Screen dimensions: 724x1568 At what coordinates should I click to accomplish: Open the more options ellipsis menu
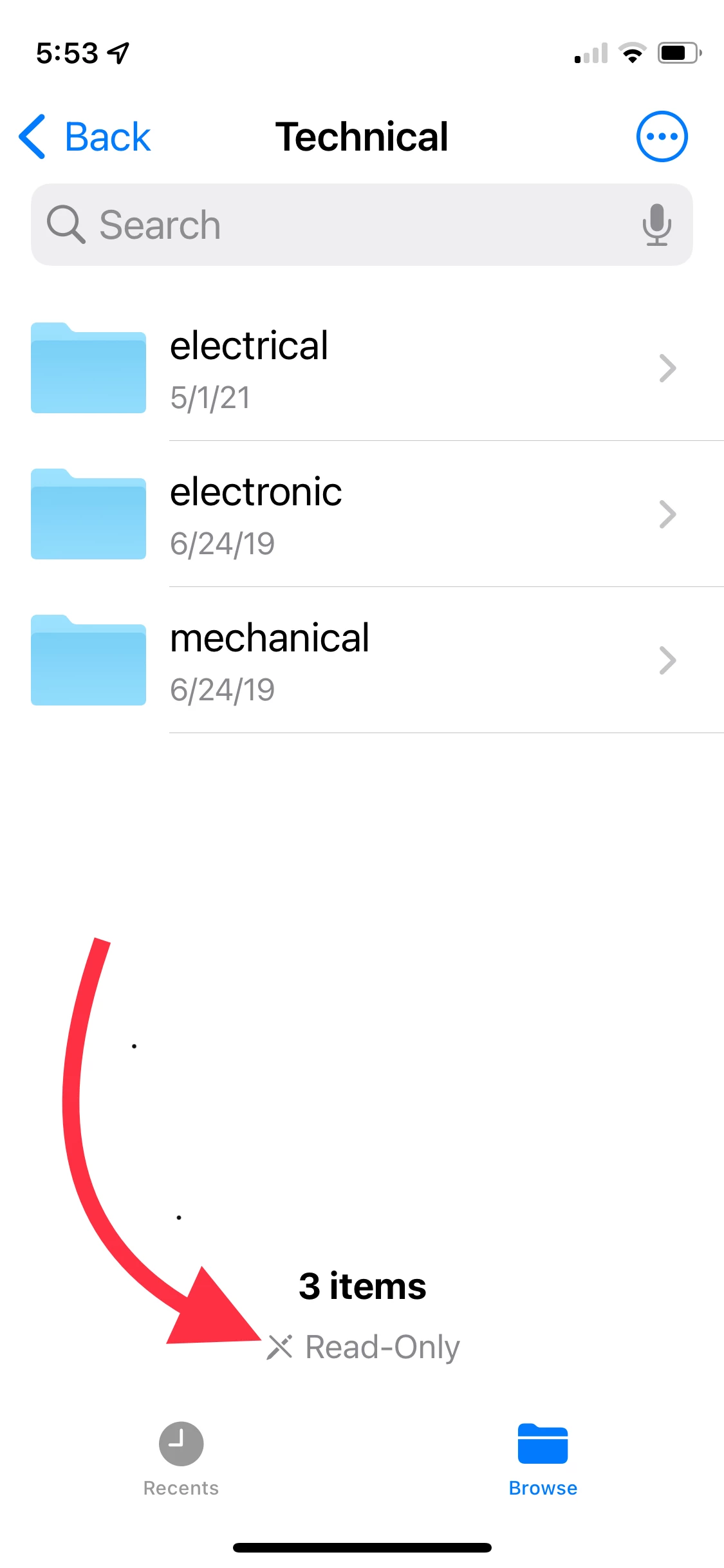click(x=662, y=136)
